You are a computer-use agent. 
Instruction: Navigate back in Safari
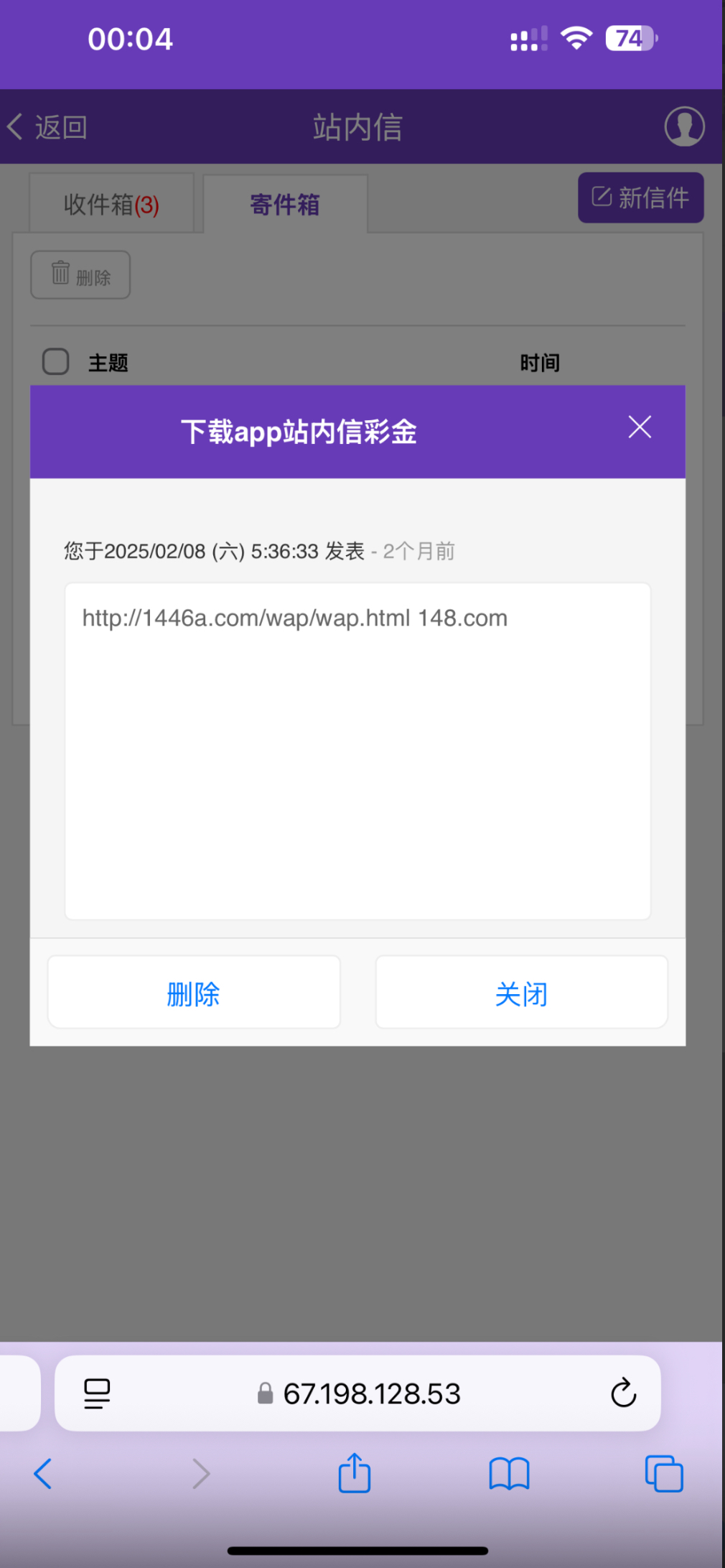pos(43,1473)
